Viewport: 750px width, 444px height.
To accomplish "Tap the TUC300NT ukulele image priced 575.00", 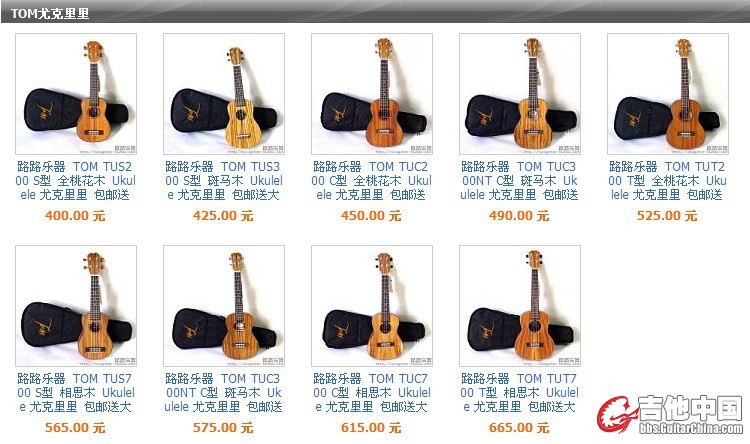I will (223, 307).
